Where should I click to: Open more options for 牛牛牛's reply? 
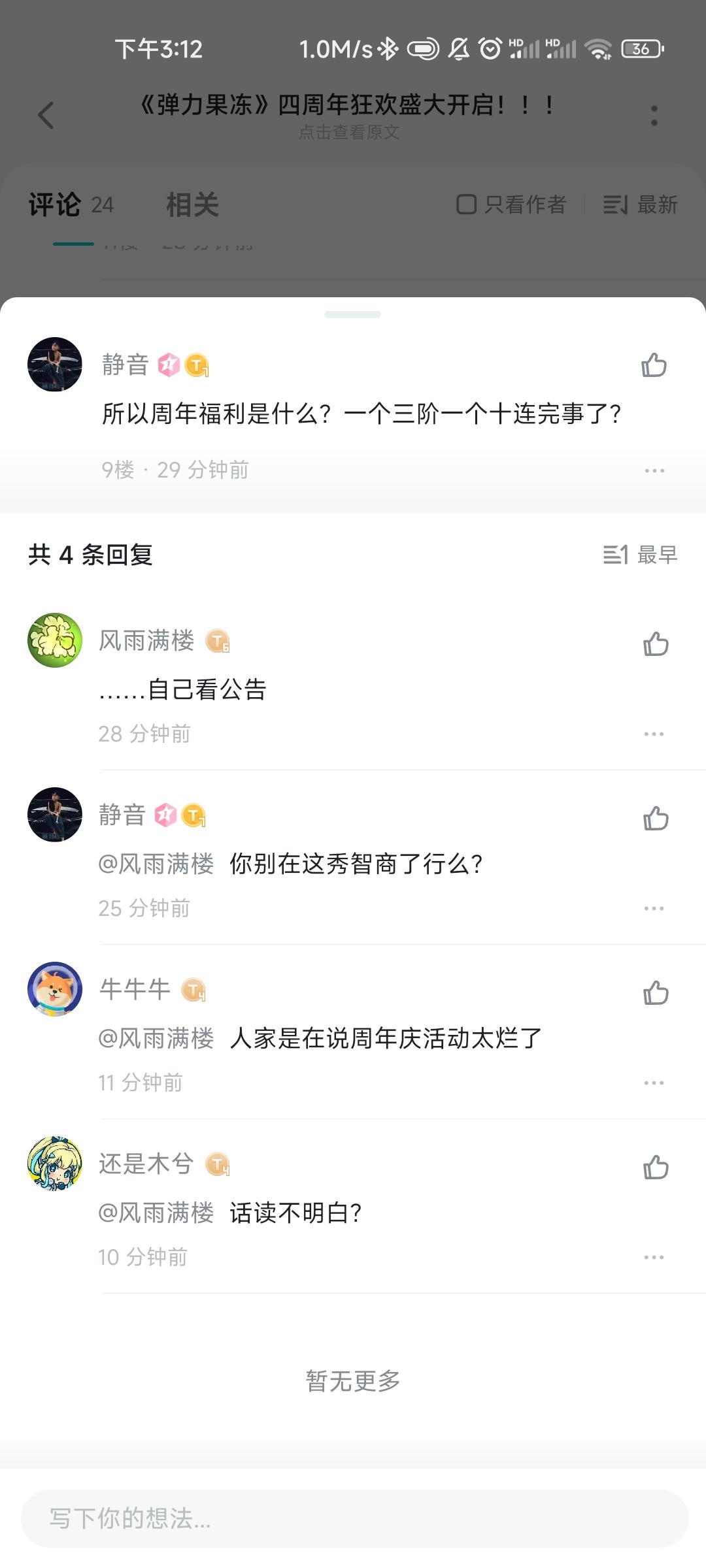pyautogui.click(x=654, y=1083)
